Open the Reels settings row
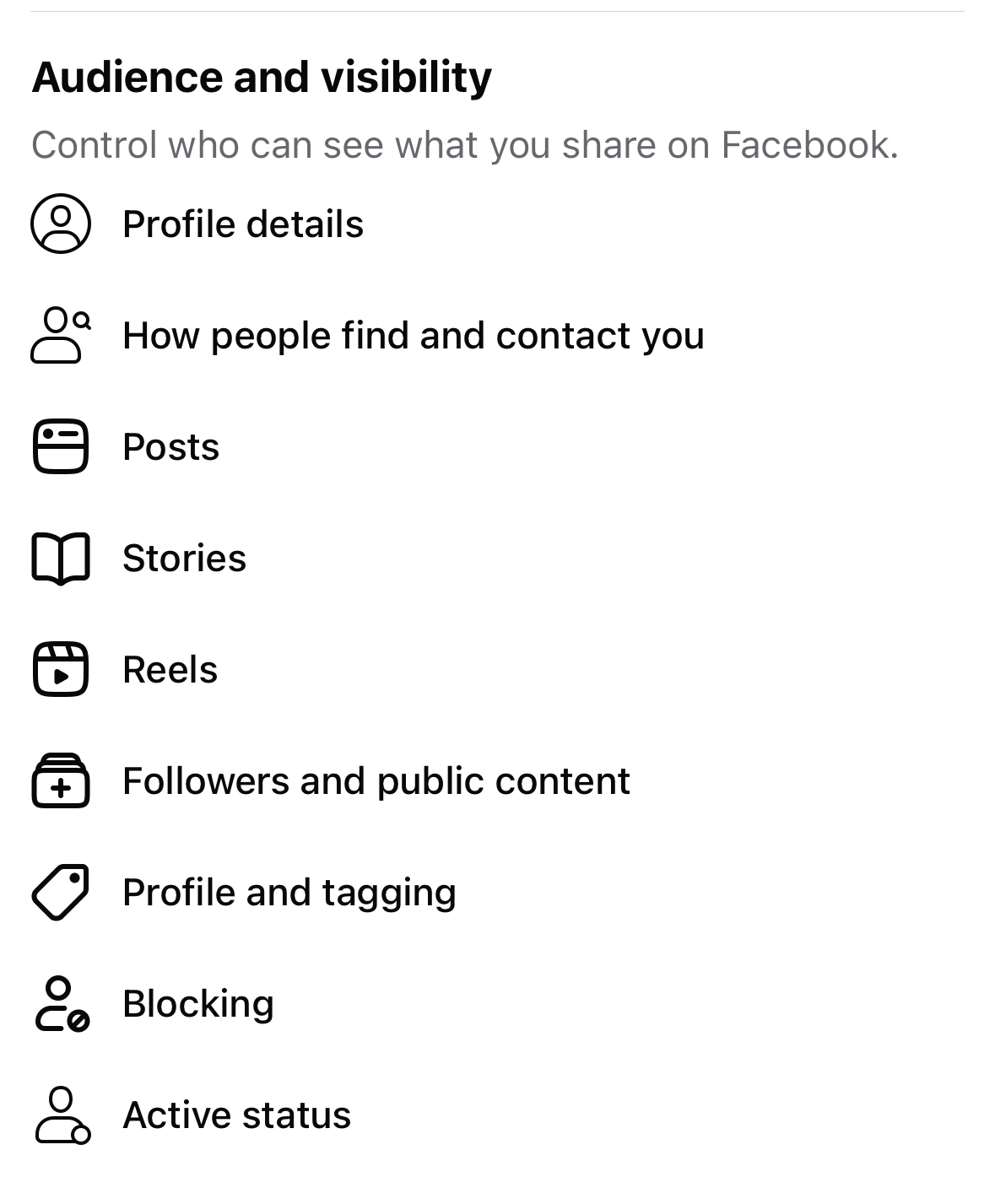 point(170,670)
